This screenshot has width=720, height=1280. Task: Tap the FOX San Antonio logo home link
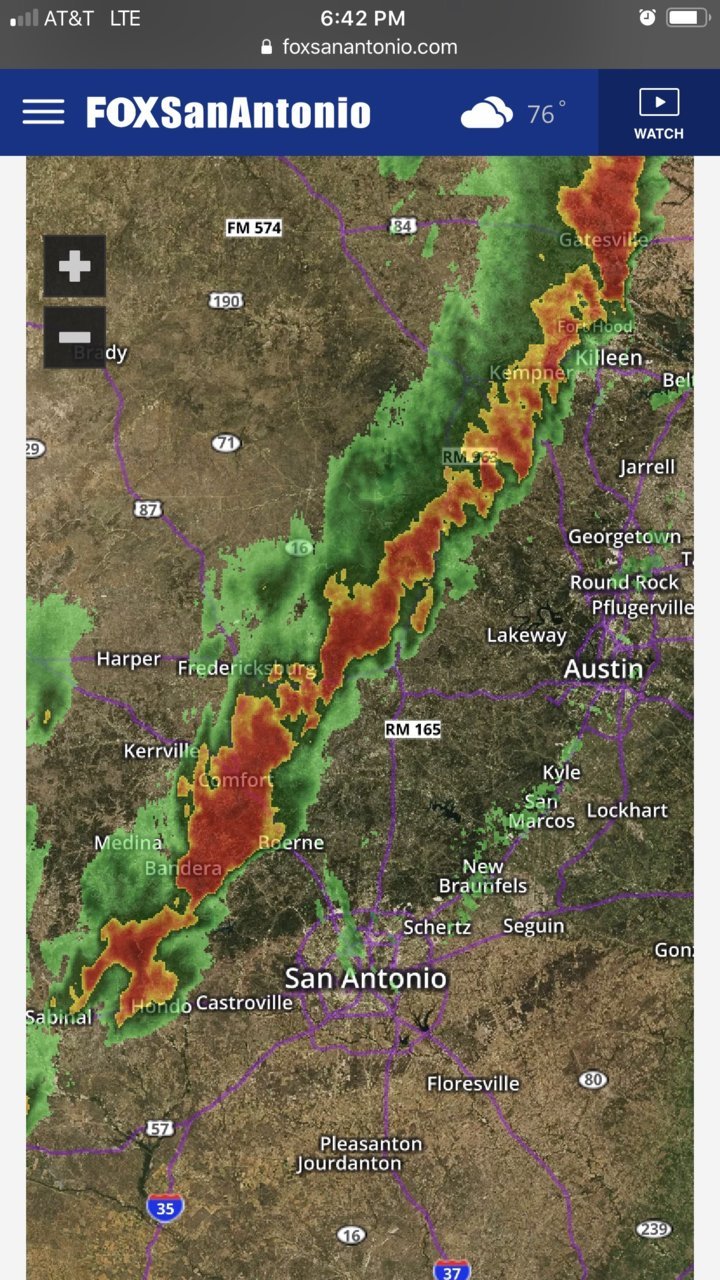228,113
